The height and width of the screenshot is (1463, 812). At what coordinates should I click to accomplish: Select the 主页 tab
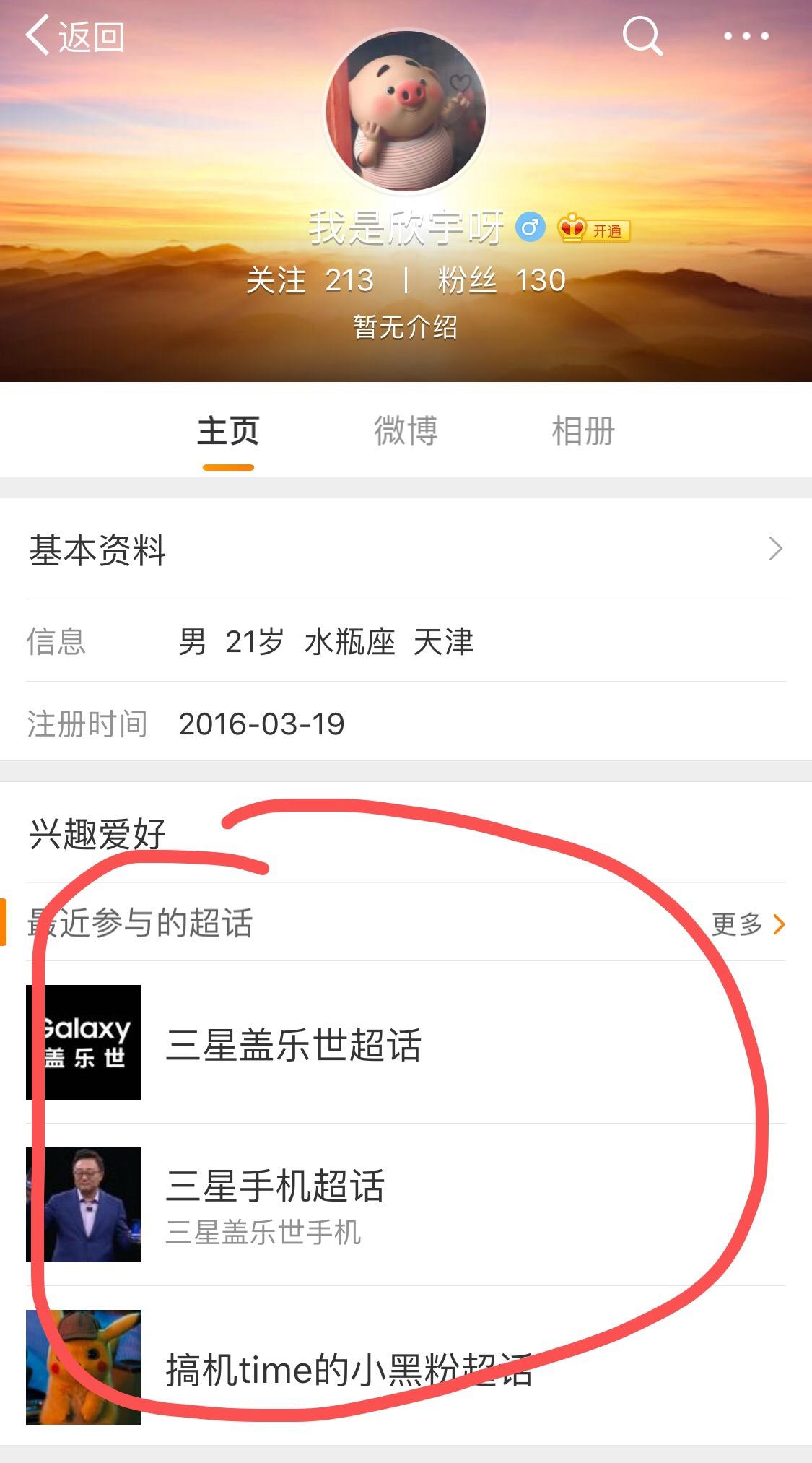tap(228, 431)
